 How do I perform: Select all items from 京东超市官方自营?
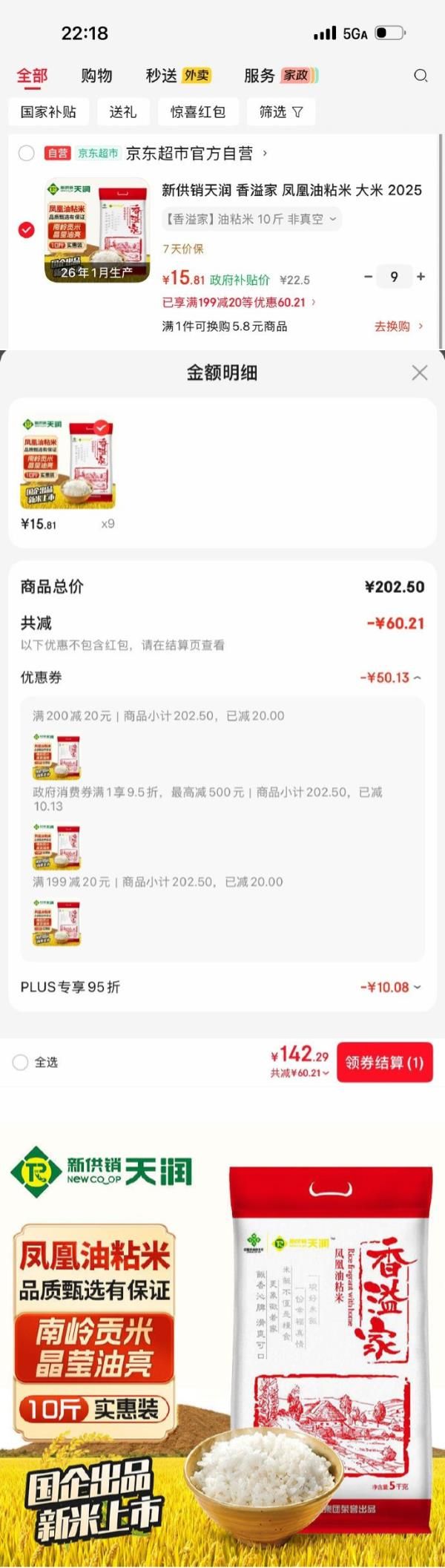tap(27, 153)
